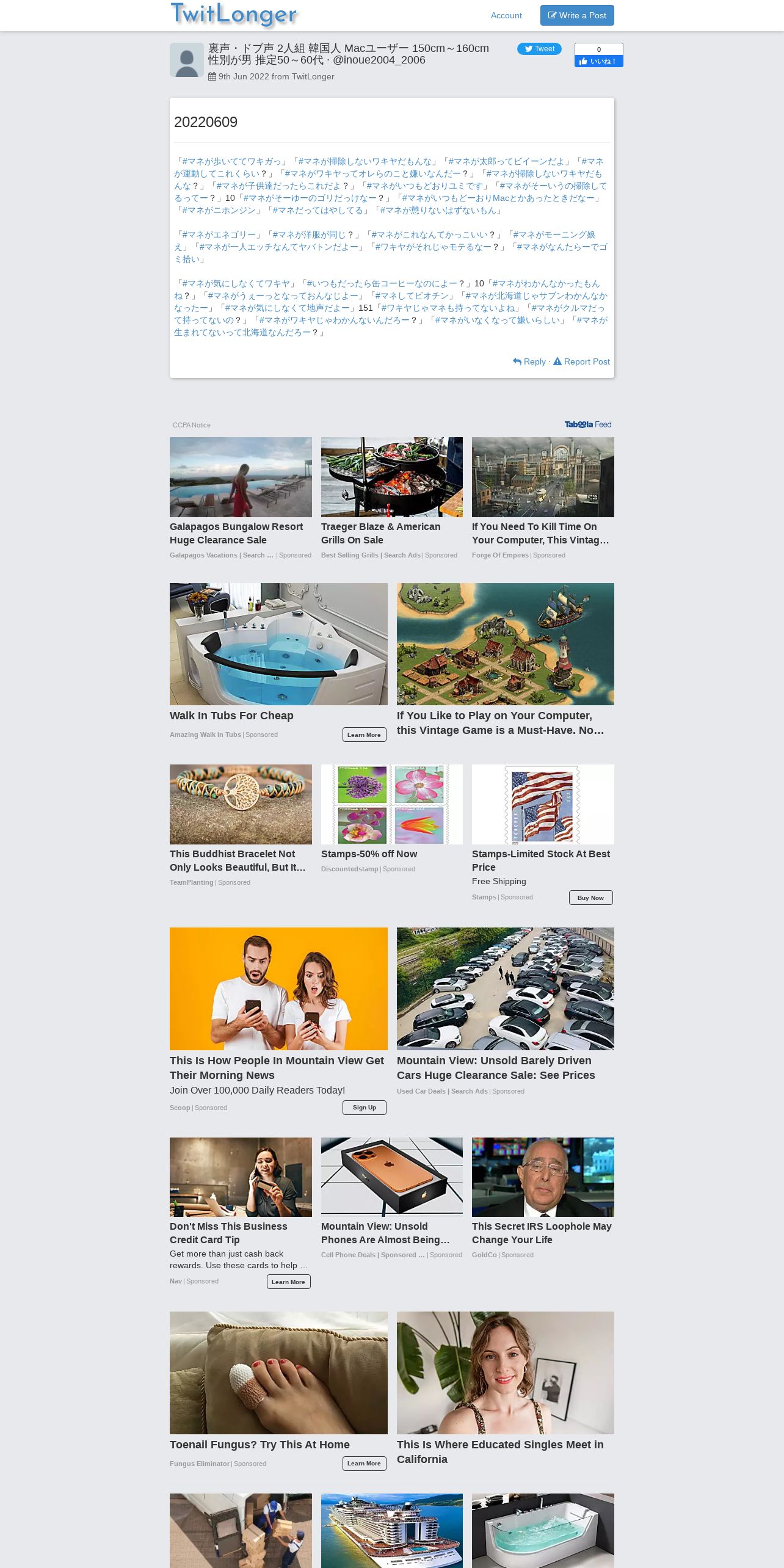Go to the TwitLonger home logo

(x=234, y=15)
